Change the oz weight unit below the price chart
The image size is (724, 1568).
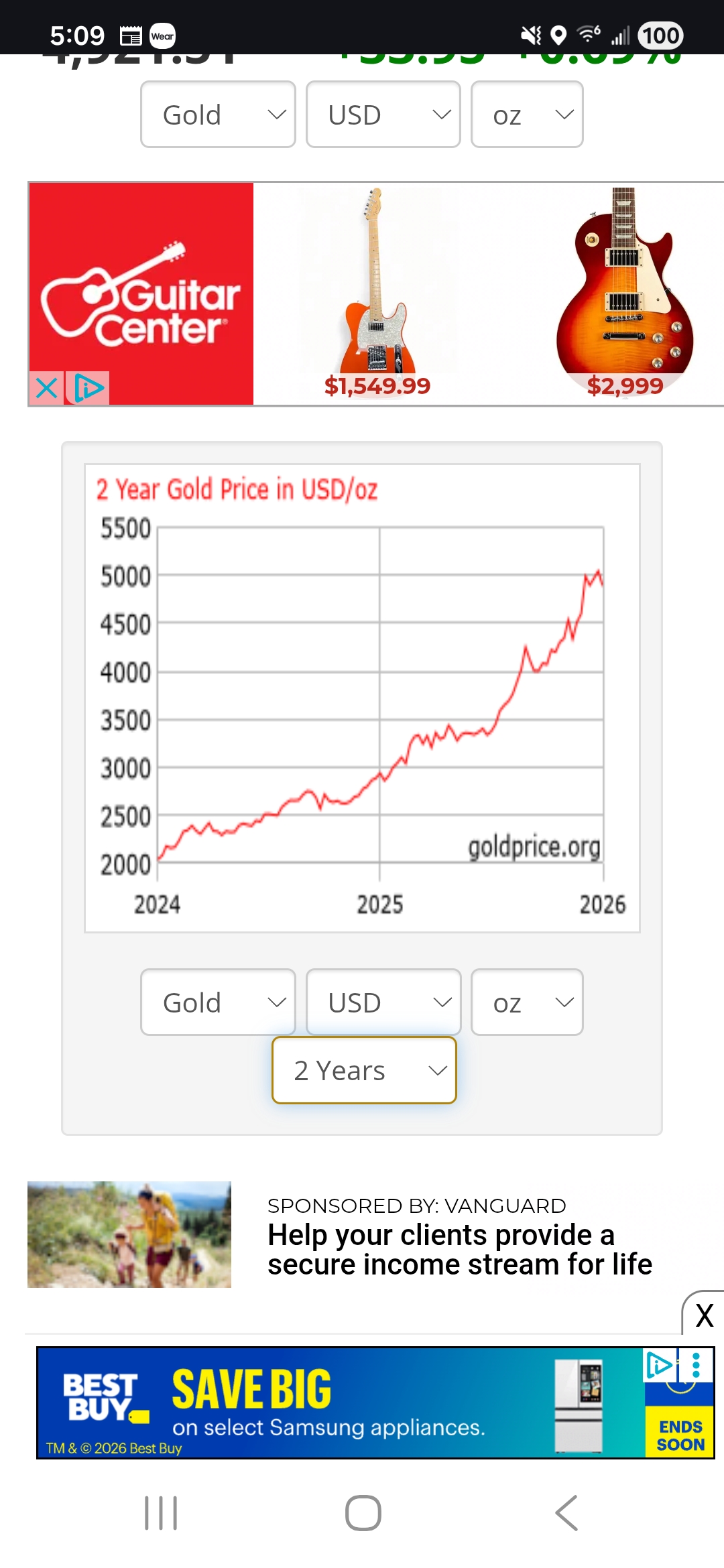pos(527,1002)
